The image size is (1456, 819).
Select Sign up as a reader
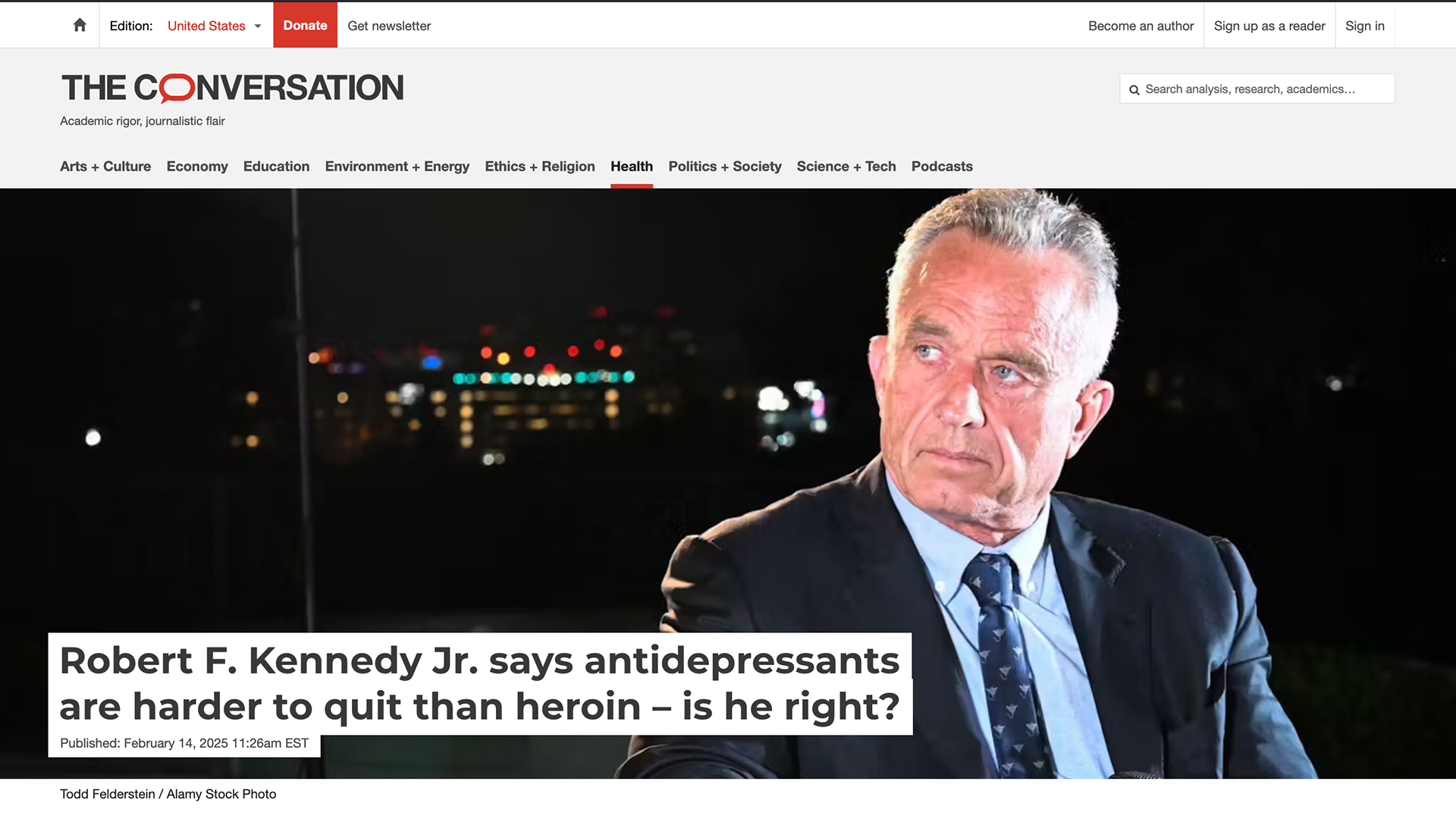[x=1269, y=26]
